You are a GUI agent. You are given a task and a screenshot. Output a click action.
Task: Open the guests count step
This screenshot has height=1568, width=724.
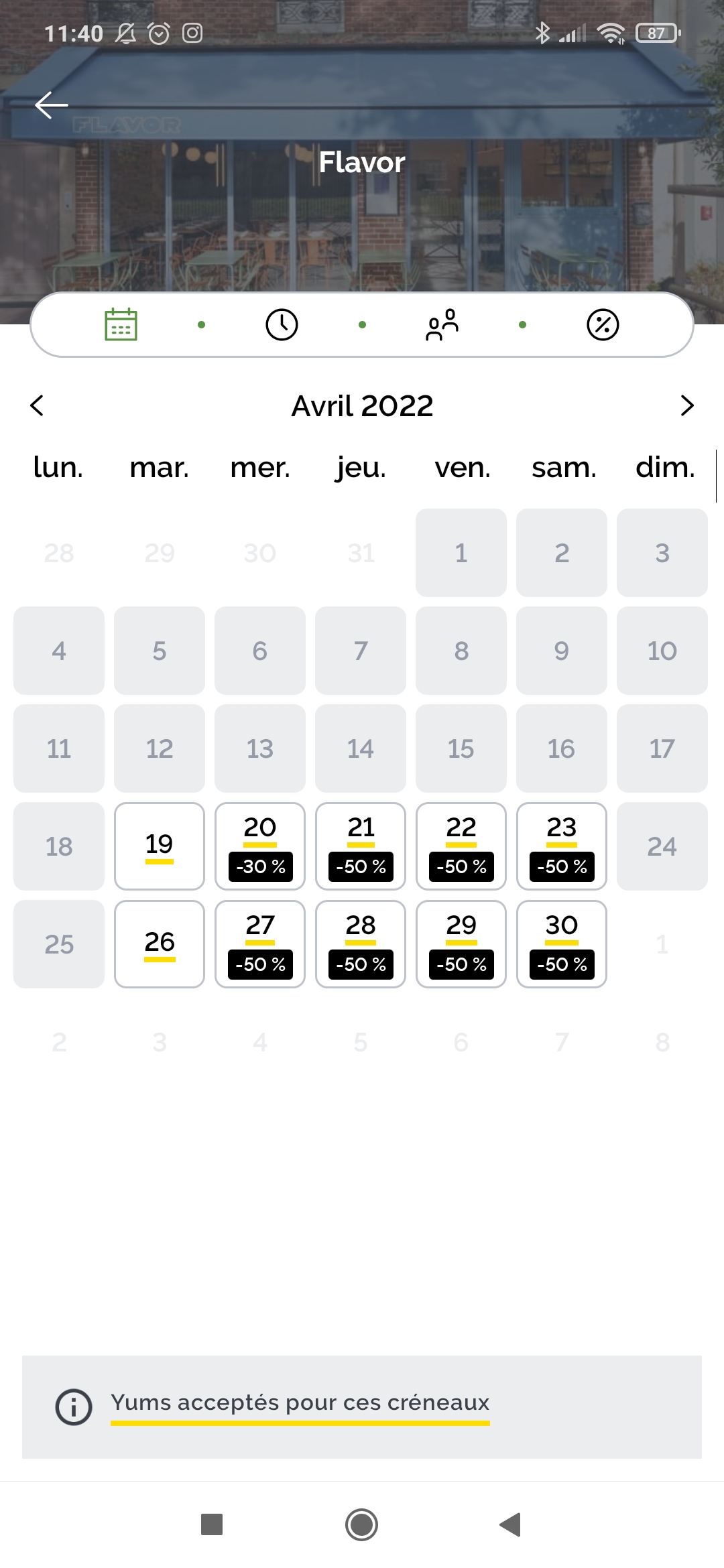(442, 325)
